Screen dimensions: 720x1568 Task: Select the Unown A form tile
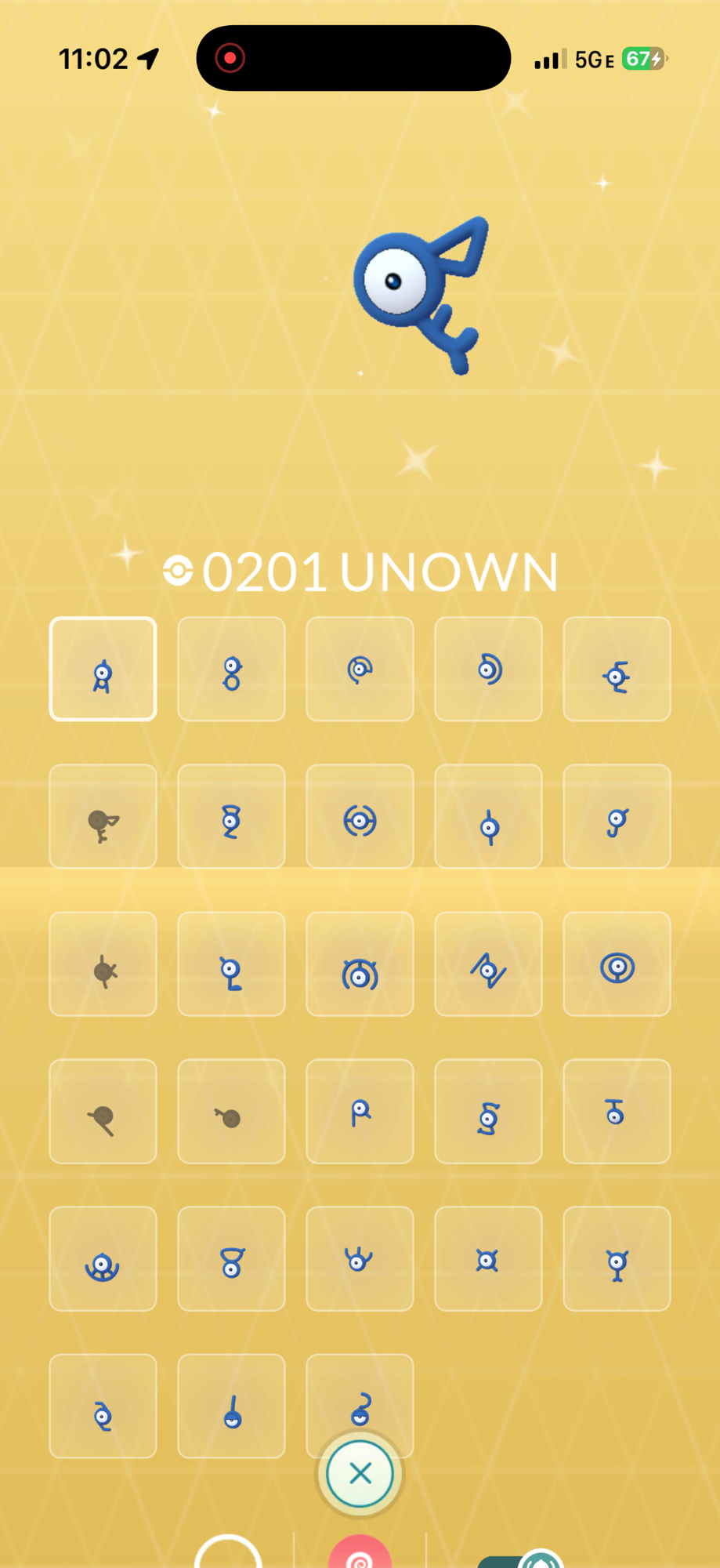click(x=103, y=669)
